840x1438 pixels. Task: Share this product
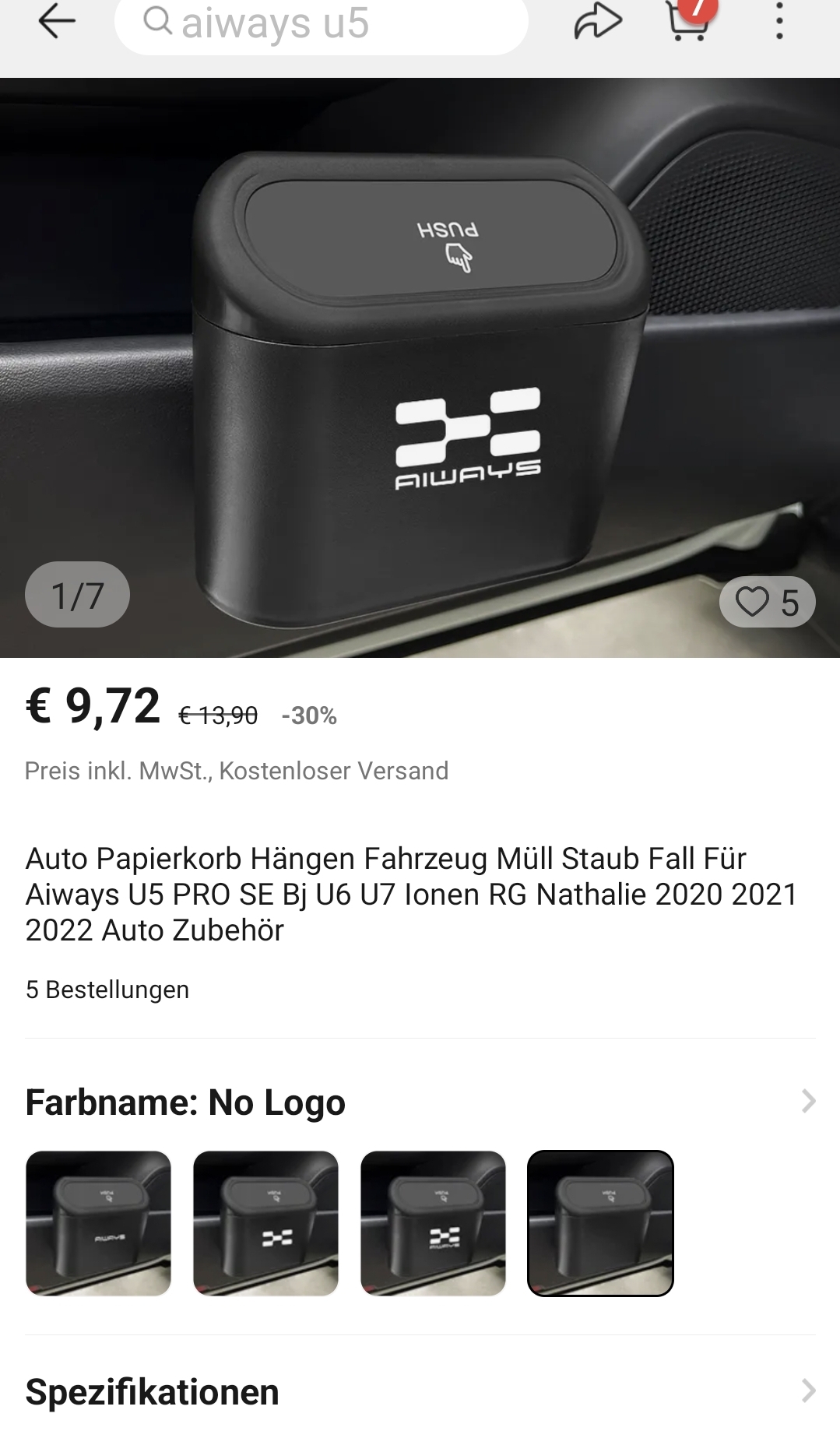pyautogui.click(x=598, y=22)
